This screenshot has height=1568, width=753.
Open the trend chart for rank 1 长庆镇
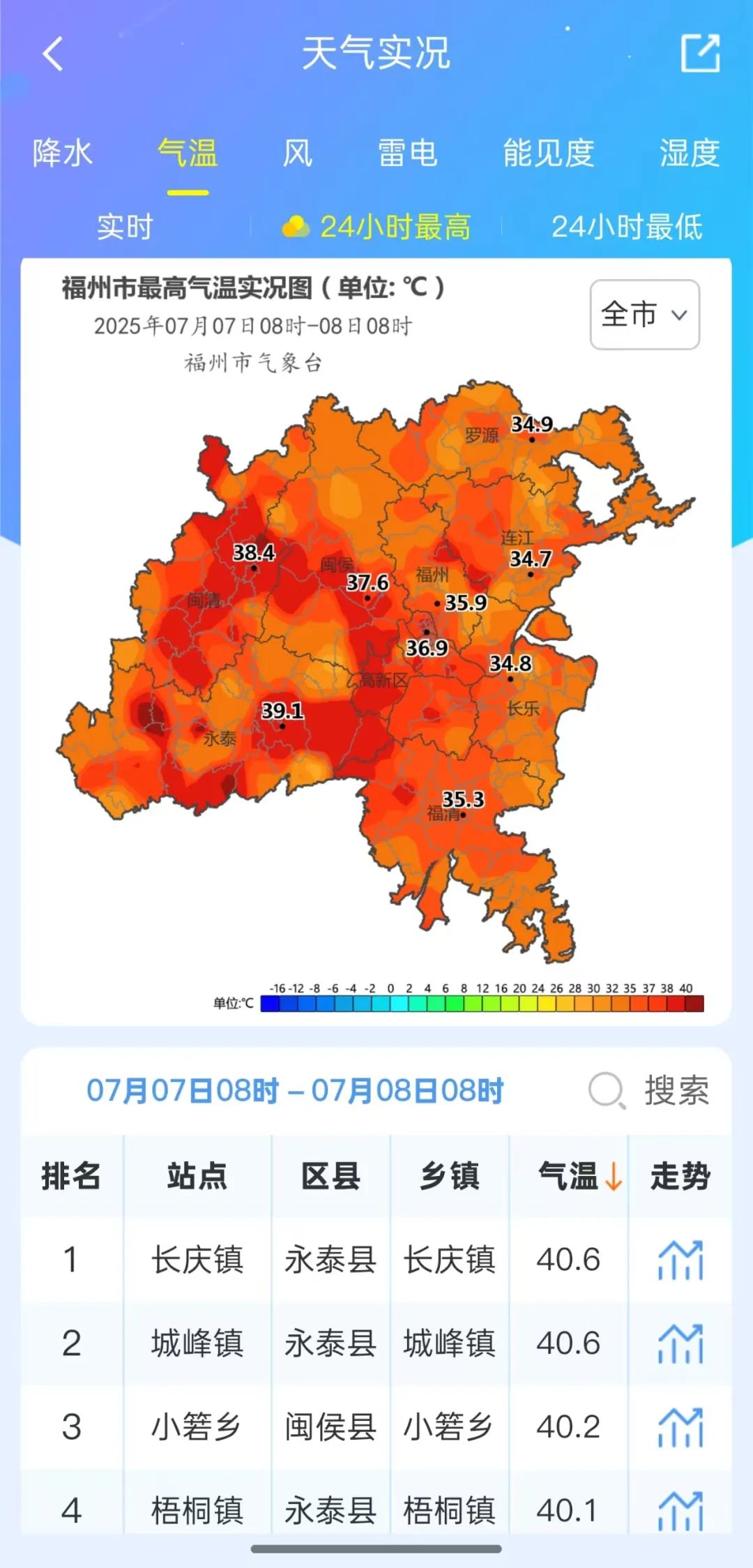point(680,1260)
